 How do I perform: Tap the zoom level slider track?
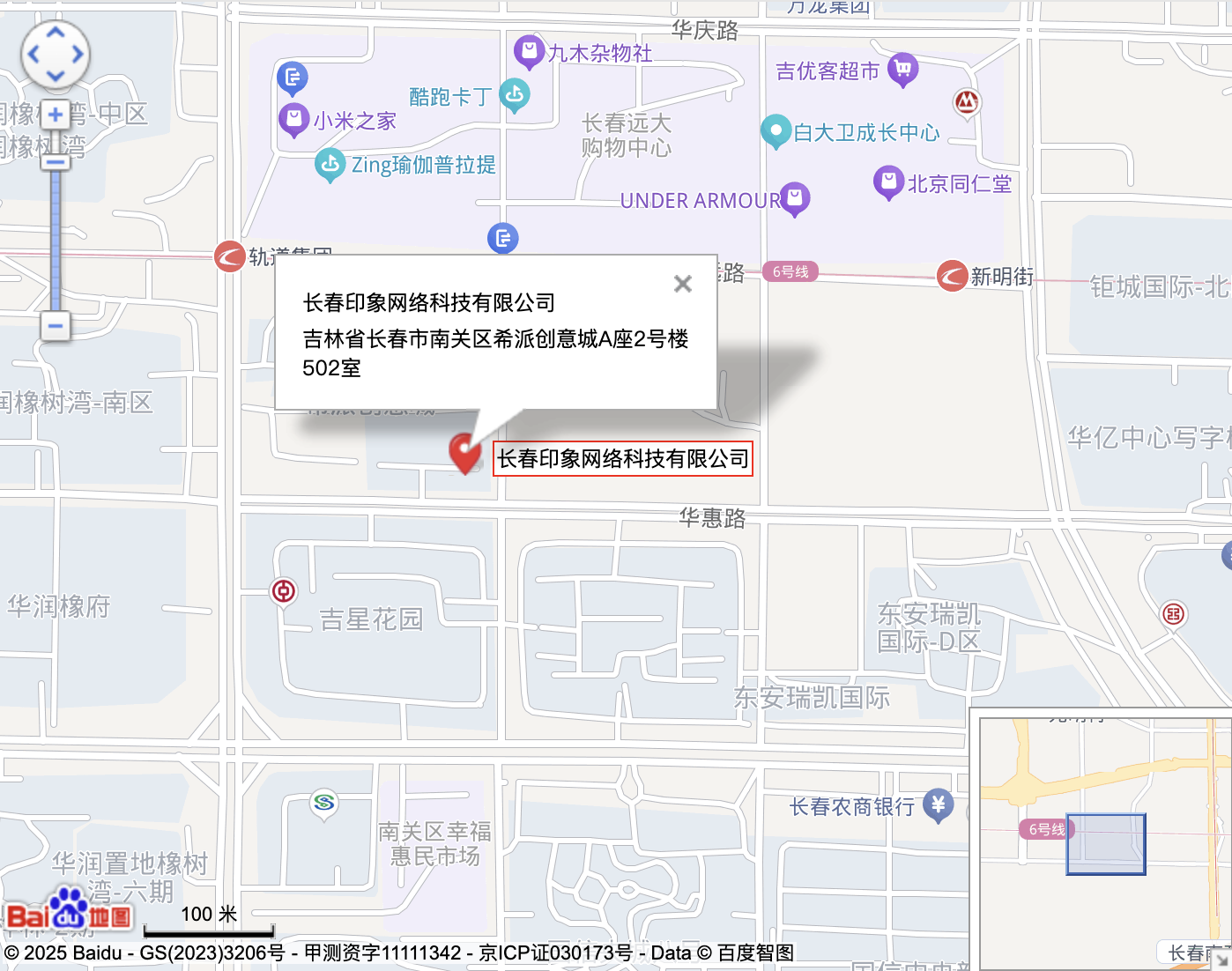point(56,238)
